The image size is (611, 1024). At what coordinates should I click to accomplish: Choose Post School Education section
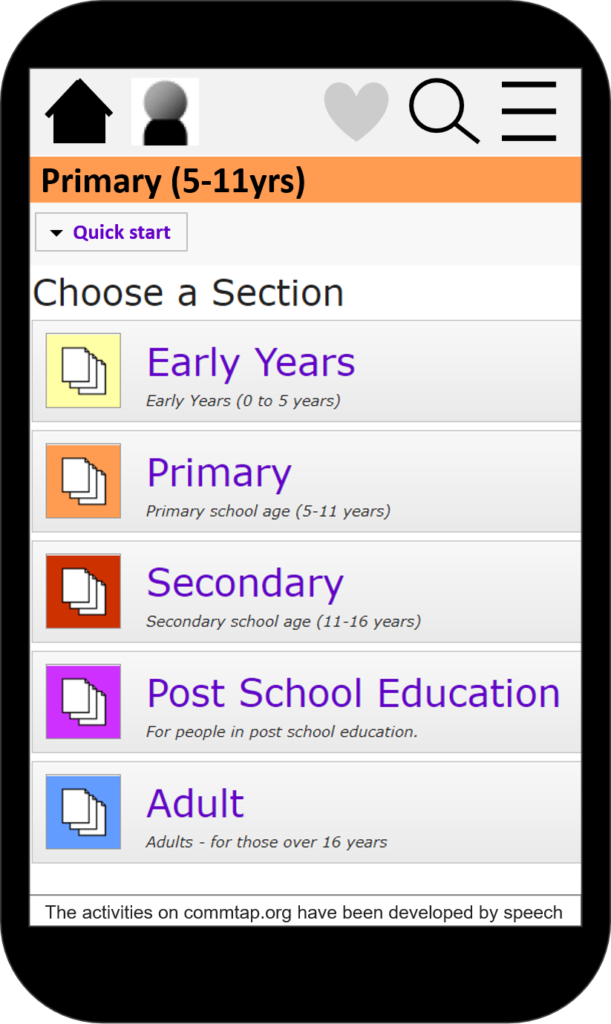pos(306,702)
